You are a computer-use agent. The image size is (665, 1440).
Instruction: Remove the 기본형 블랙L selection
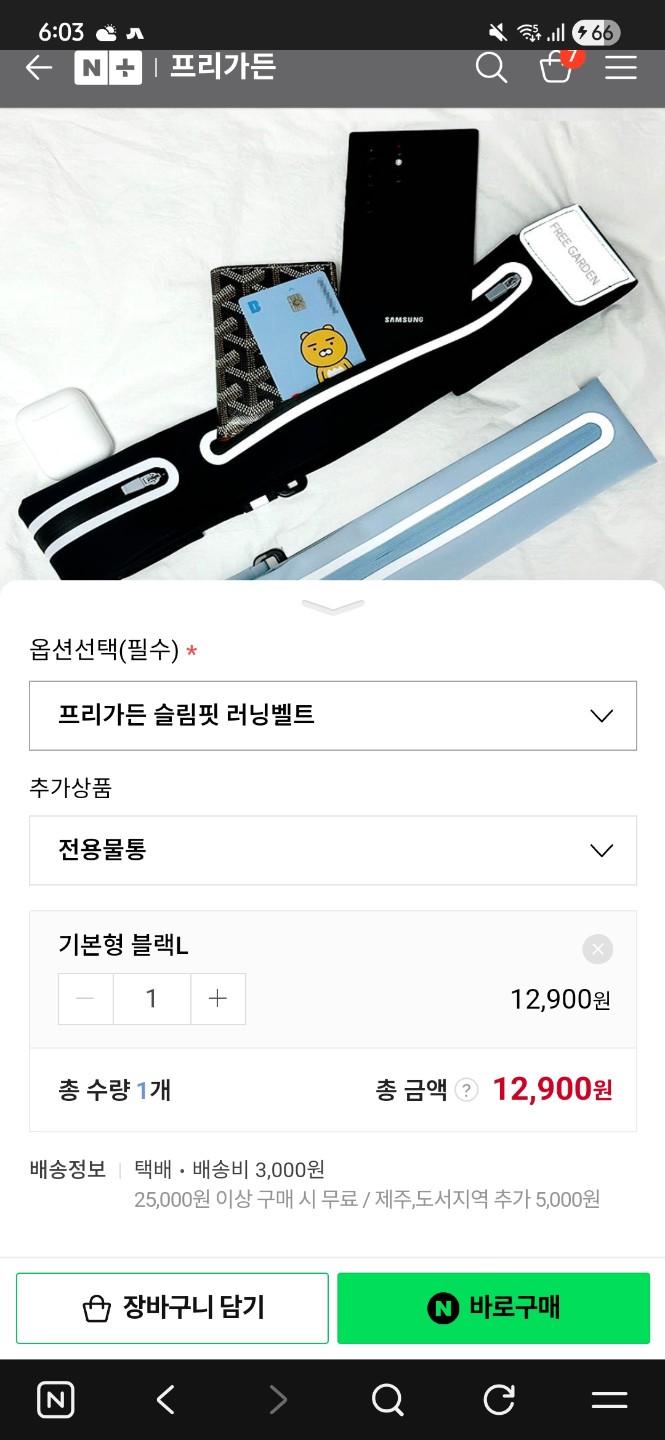click(x=597, y=949)
